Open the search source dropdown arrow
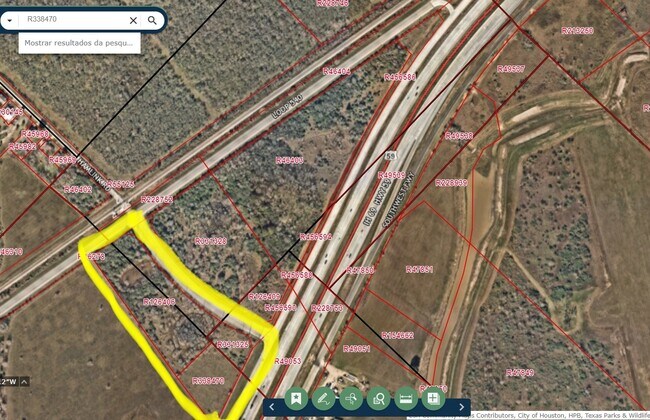This screenshot has height=420, width=650. click(x=10, y=20)
